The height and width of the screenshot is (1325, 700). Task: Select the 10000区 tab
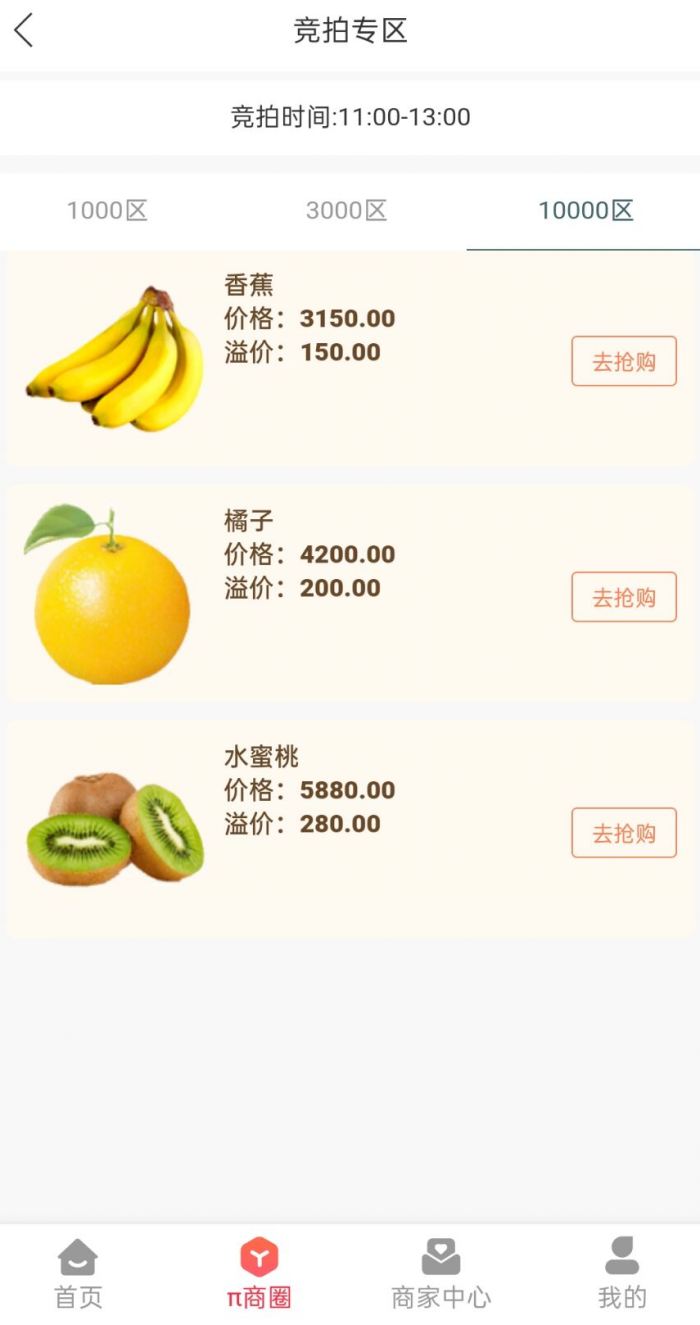pyautogui.click(x=585, y=211)
